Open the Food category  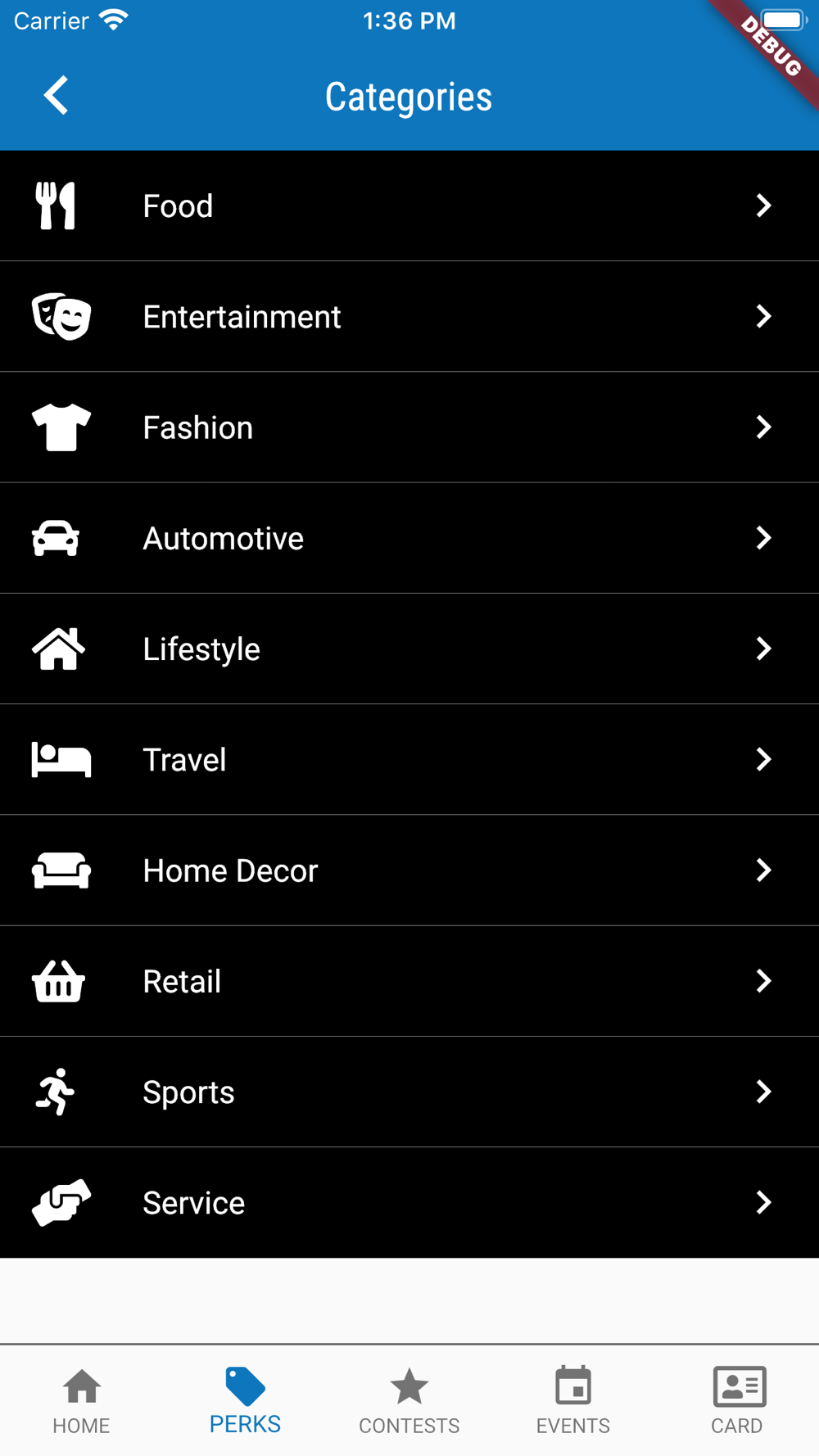[409, 206]
